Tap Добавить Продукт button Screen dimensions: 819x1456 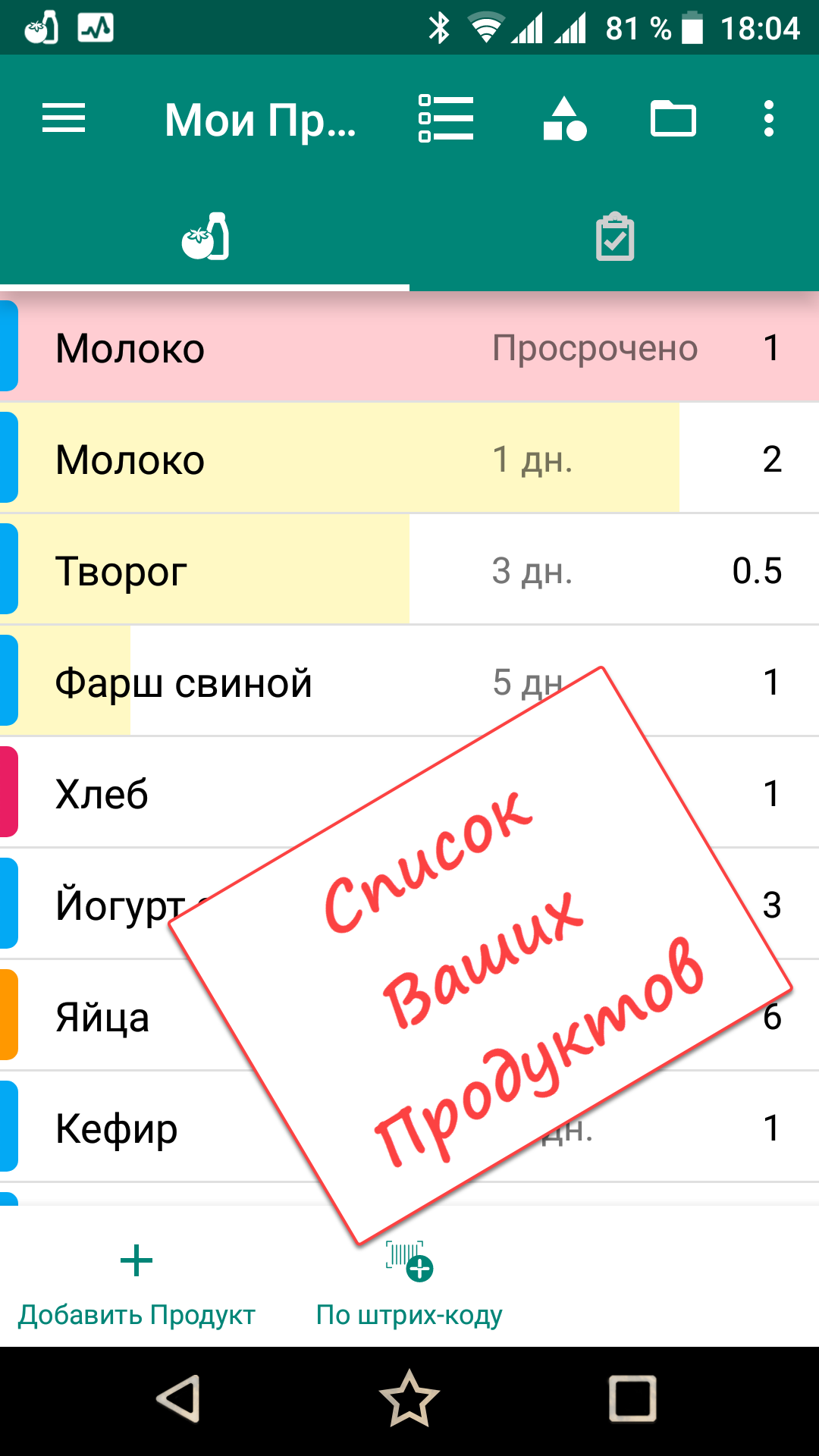click(x=136, y=1283)
